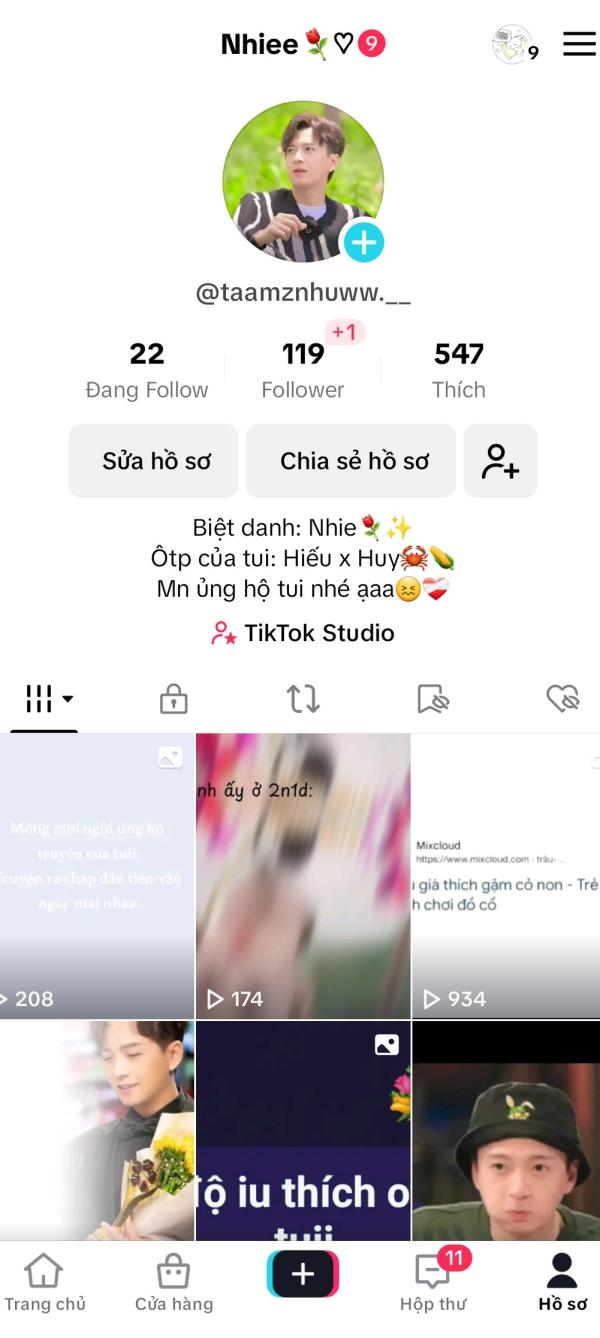600x1338 pixels.
Task: Open TikTok Studio
Action: click(x=302, y=633)
